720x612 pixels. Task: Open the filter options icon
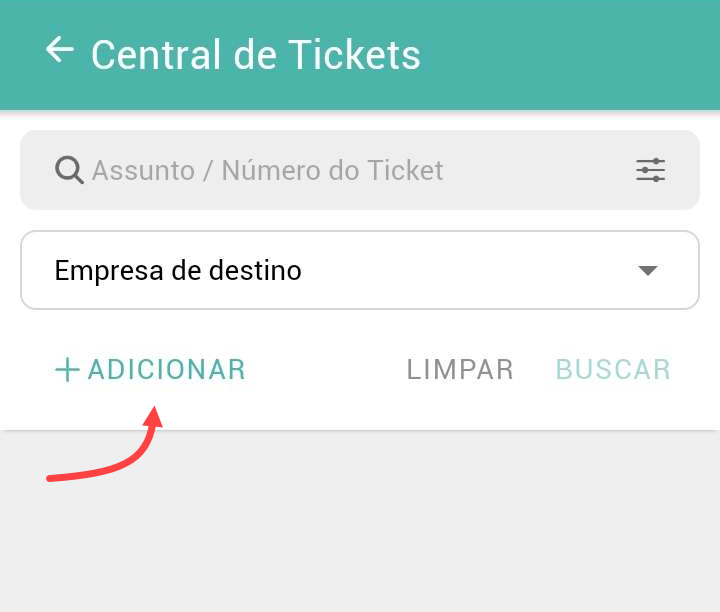click(651, 170)
